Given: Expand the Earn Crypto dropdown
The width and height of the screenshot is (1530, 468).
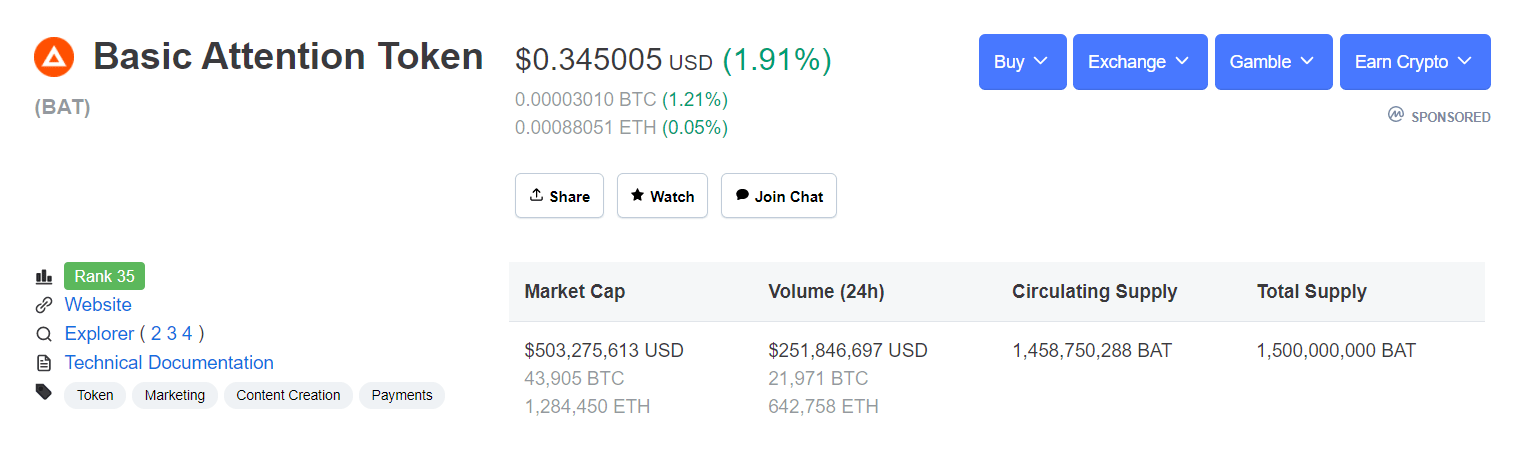Looking at the screenshot, I should click(1414, 62).
